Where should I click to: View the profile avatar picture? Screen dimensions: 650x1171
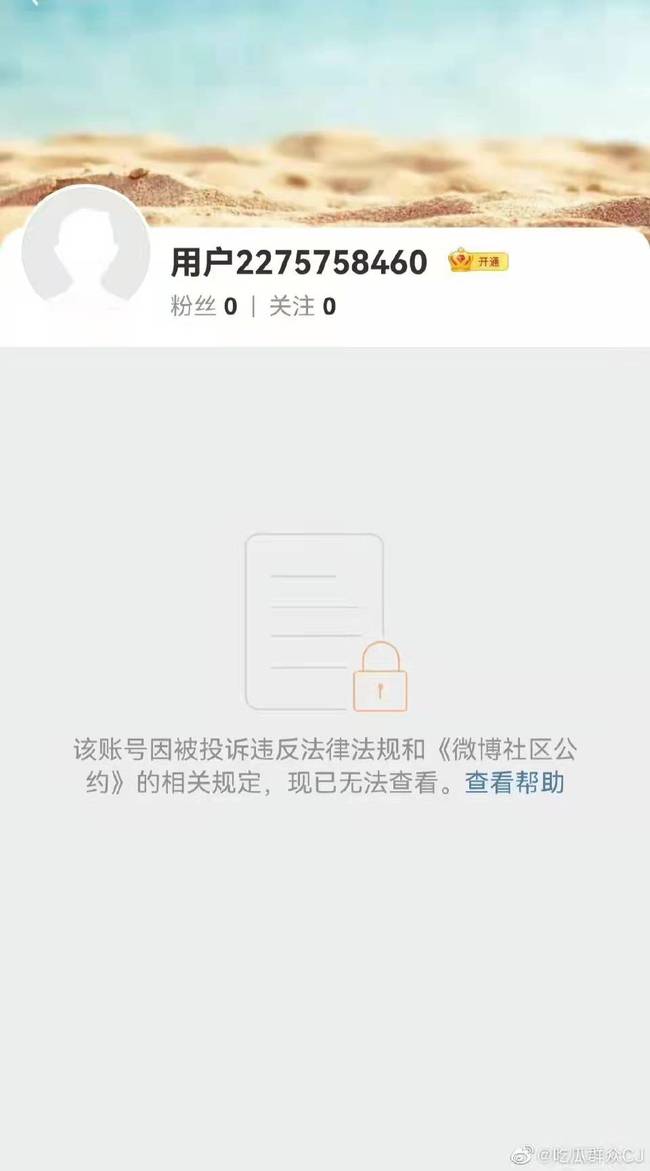coord(85,248)
